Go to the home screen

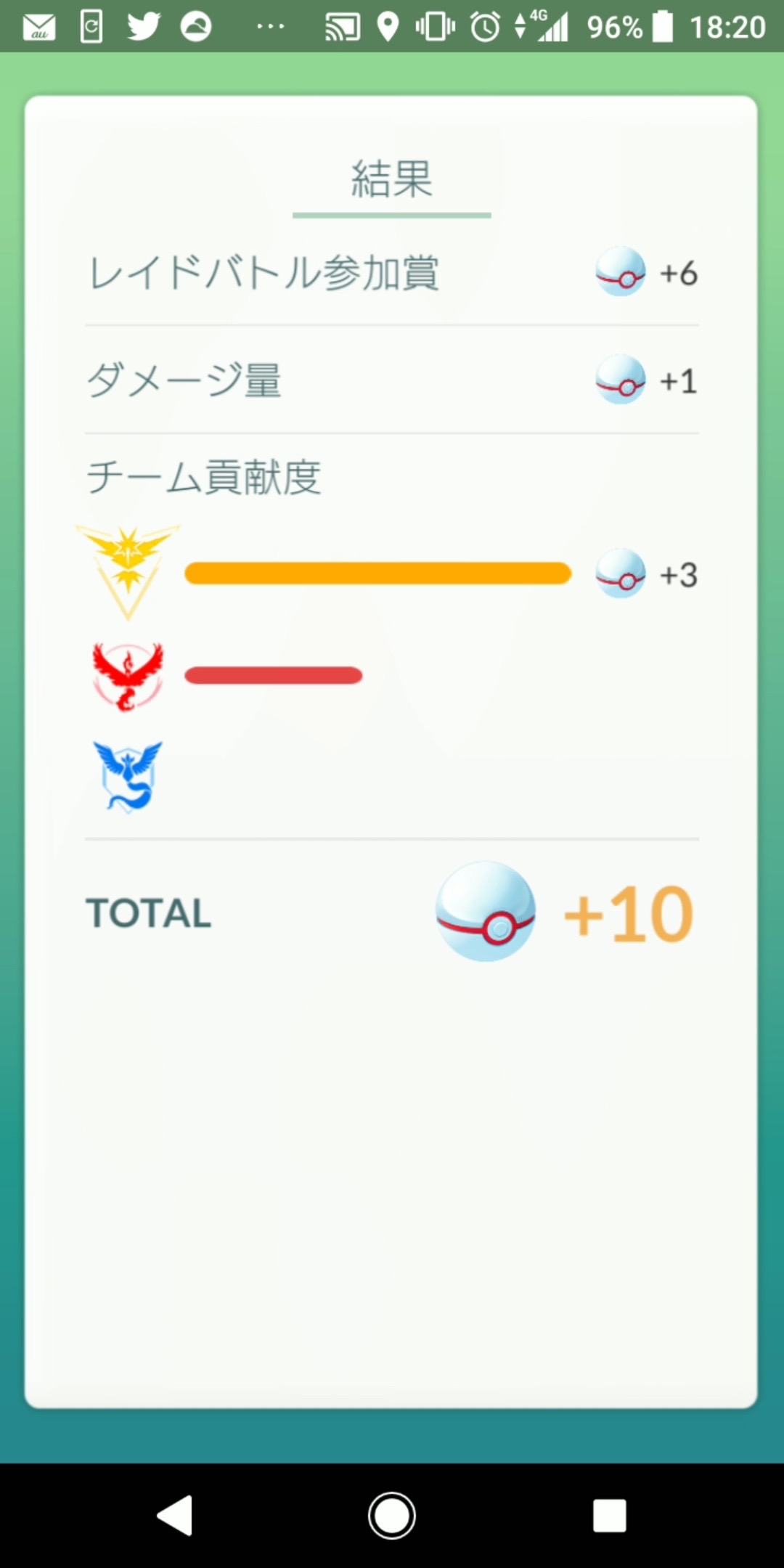coord(392,1516)
